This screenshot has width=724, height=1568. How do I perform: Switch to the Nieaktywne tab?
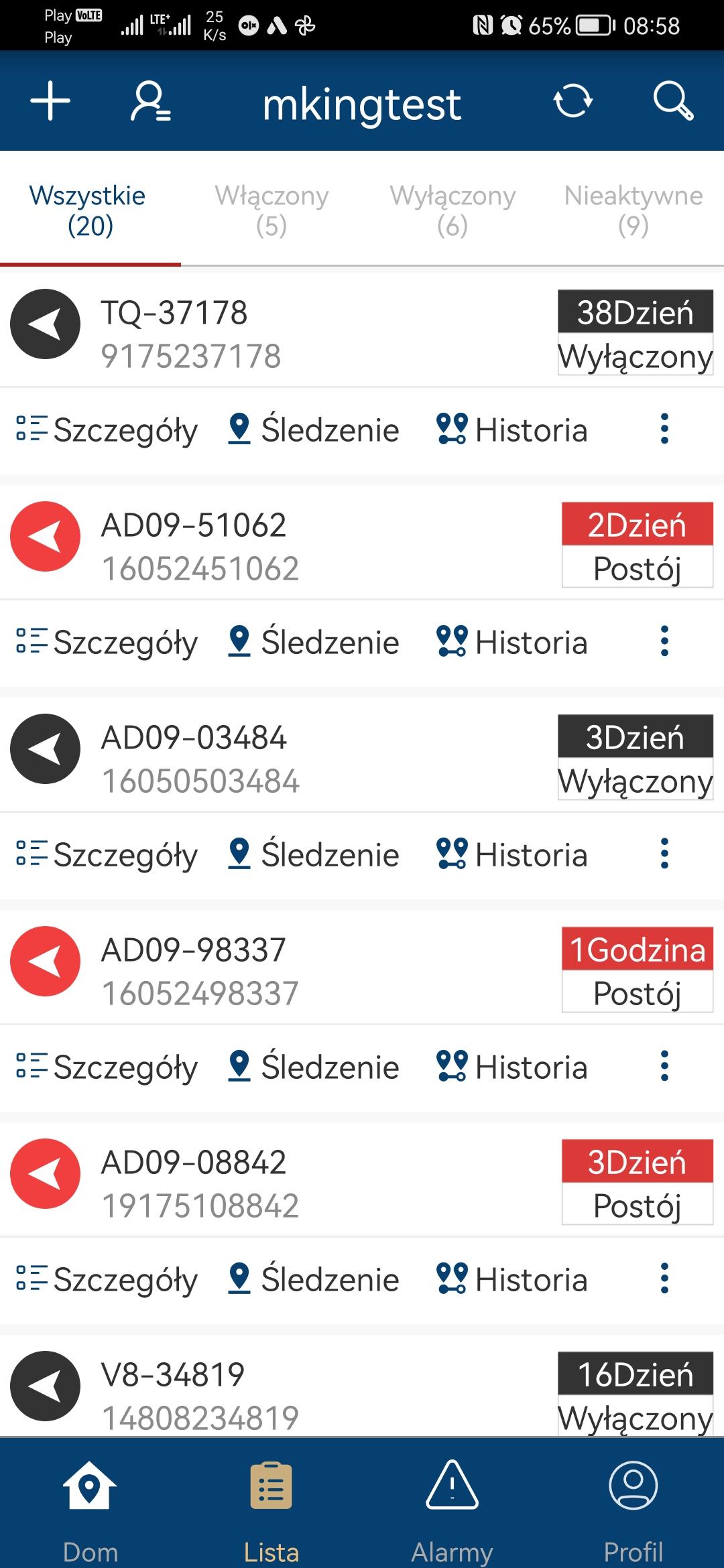(x=633, y=210)
